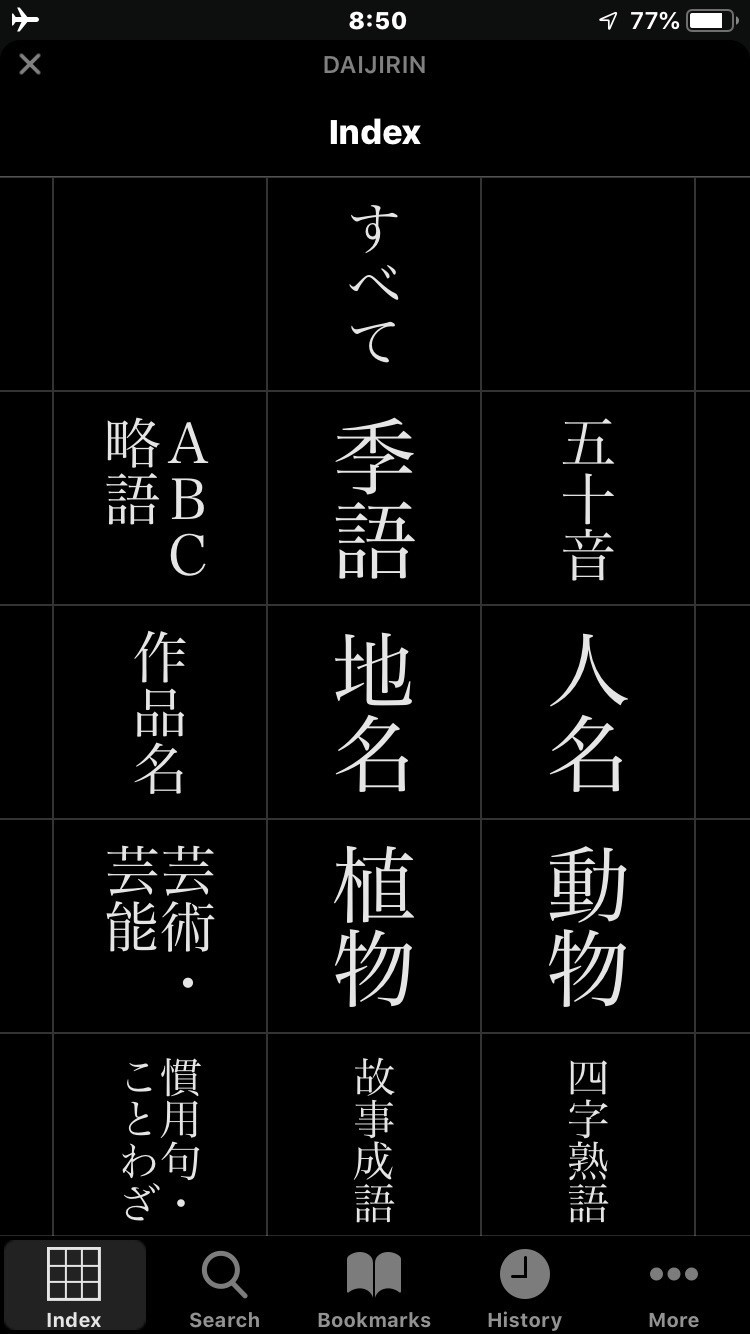Tap the History clock icon
750x1334 pixels.
(524, 1274)
